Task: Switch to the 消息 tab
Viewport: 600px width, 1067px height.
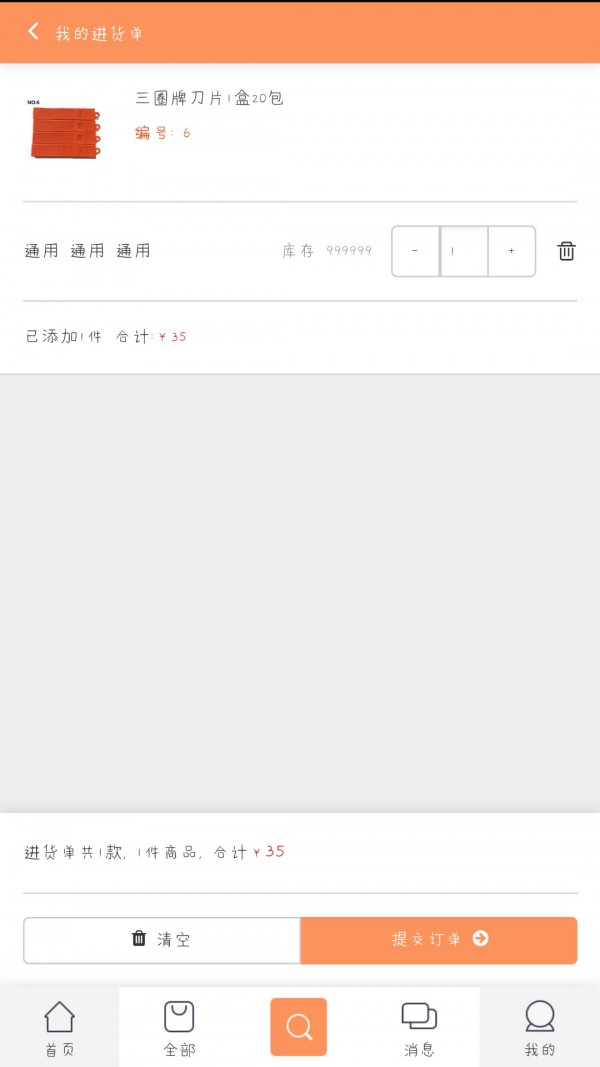Action: coord(419,1028)
